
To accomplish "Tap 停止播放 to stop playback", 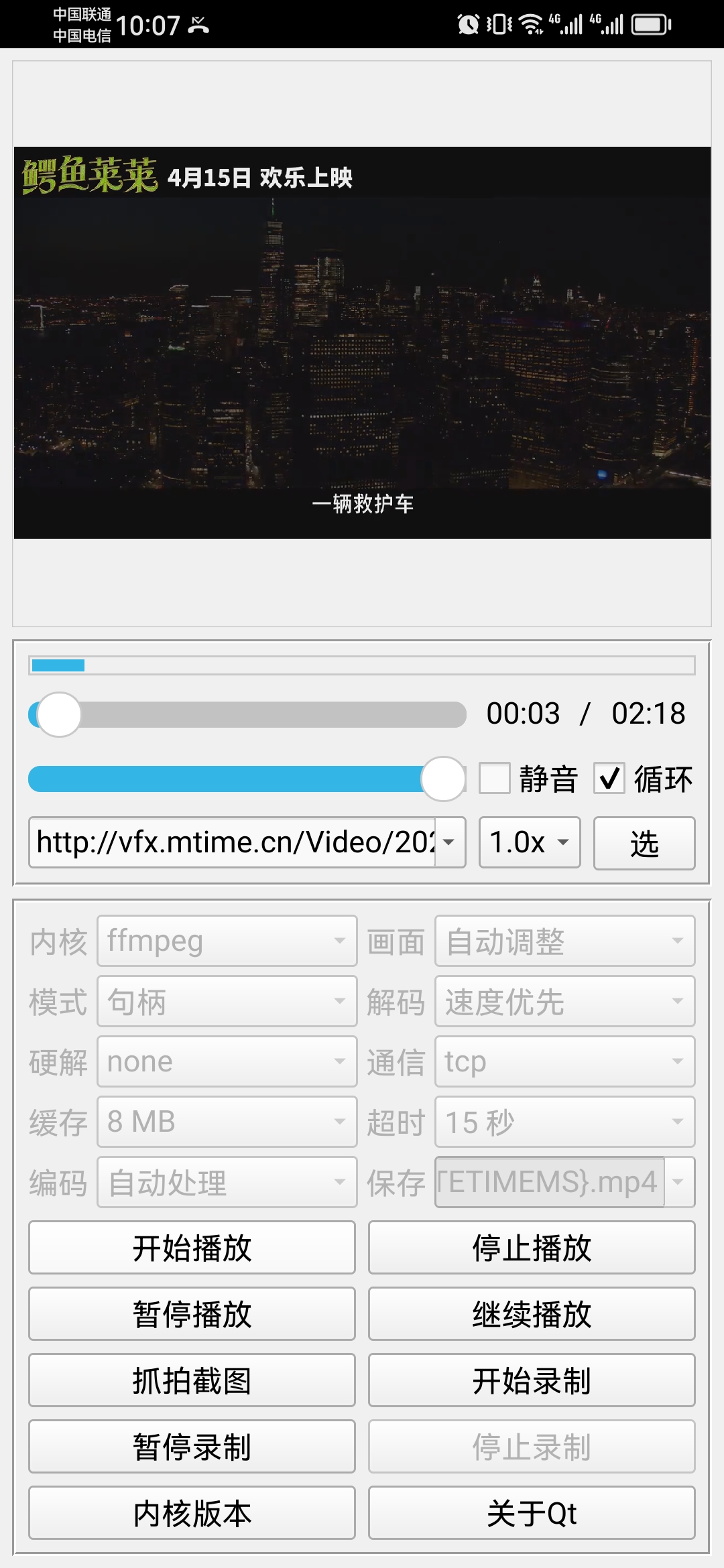I will pos(532,1248).
